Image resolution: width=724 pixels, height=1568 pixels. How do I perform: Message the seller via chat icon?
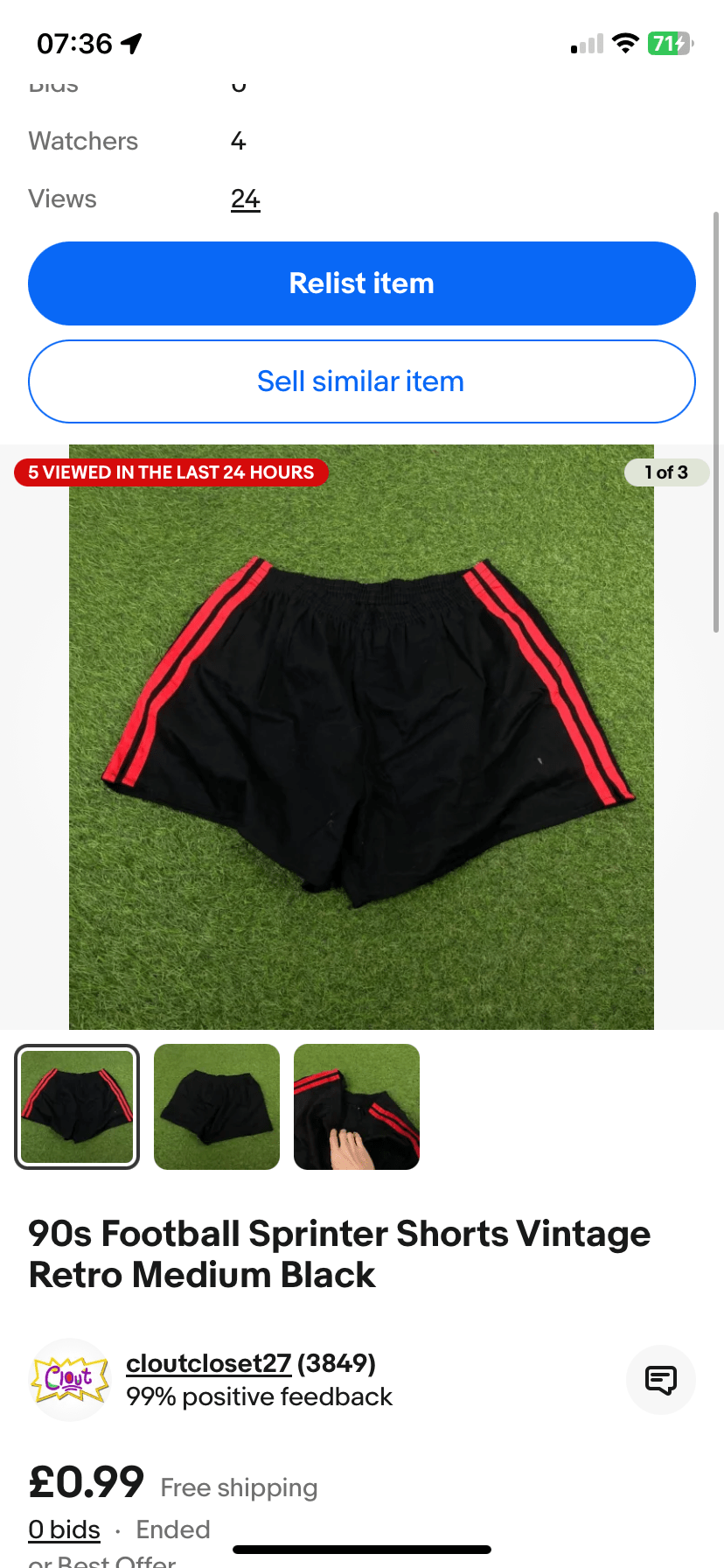(x=660, y=1380)
